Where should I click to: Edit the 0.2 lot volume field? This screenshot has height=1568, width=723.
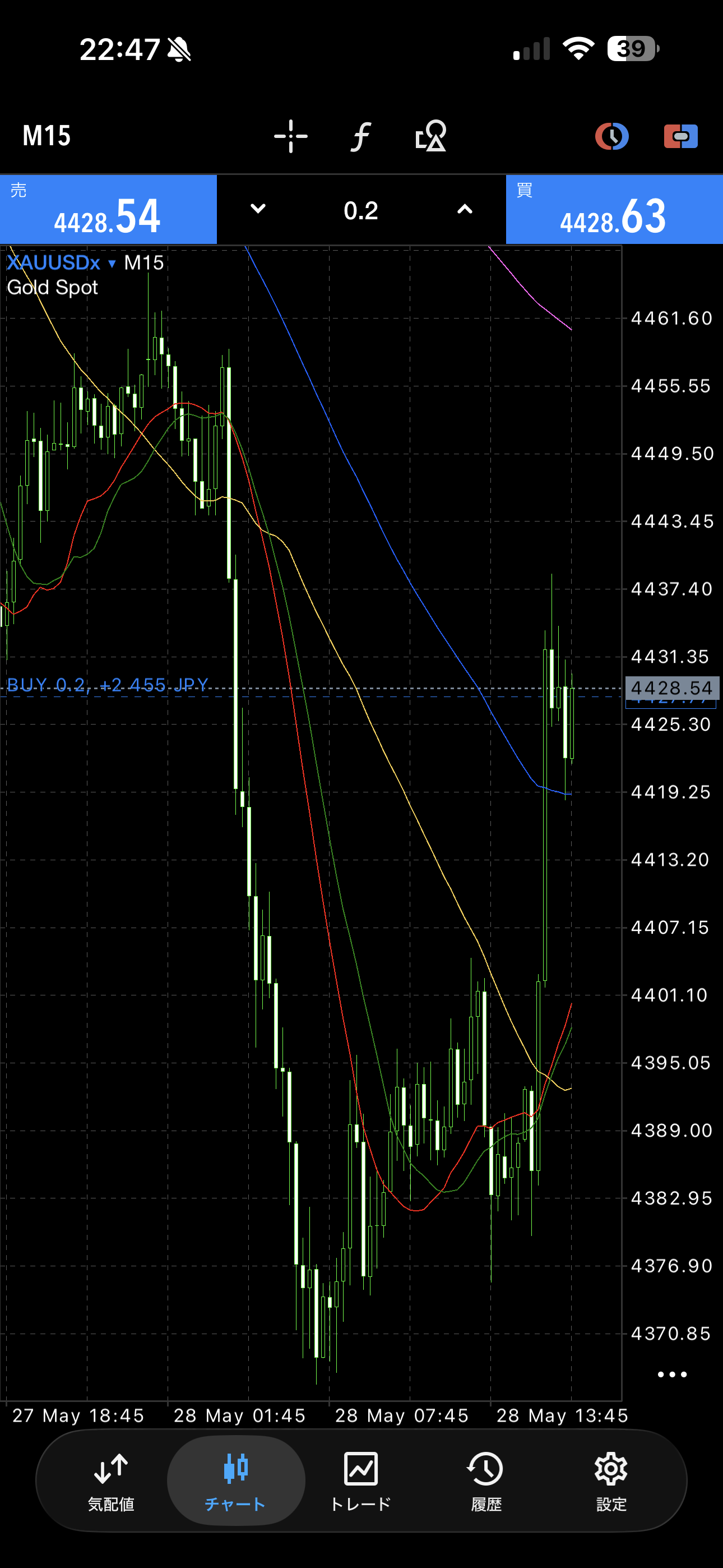361,211
